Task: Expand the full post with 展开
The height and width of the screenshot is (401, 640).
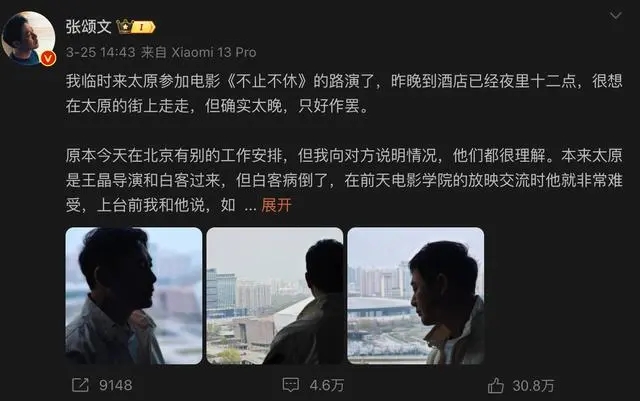Action: click(x=277, y=204)
